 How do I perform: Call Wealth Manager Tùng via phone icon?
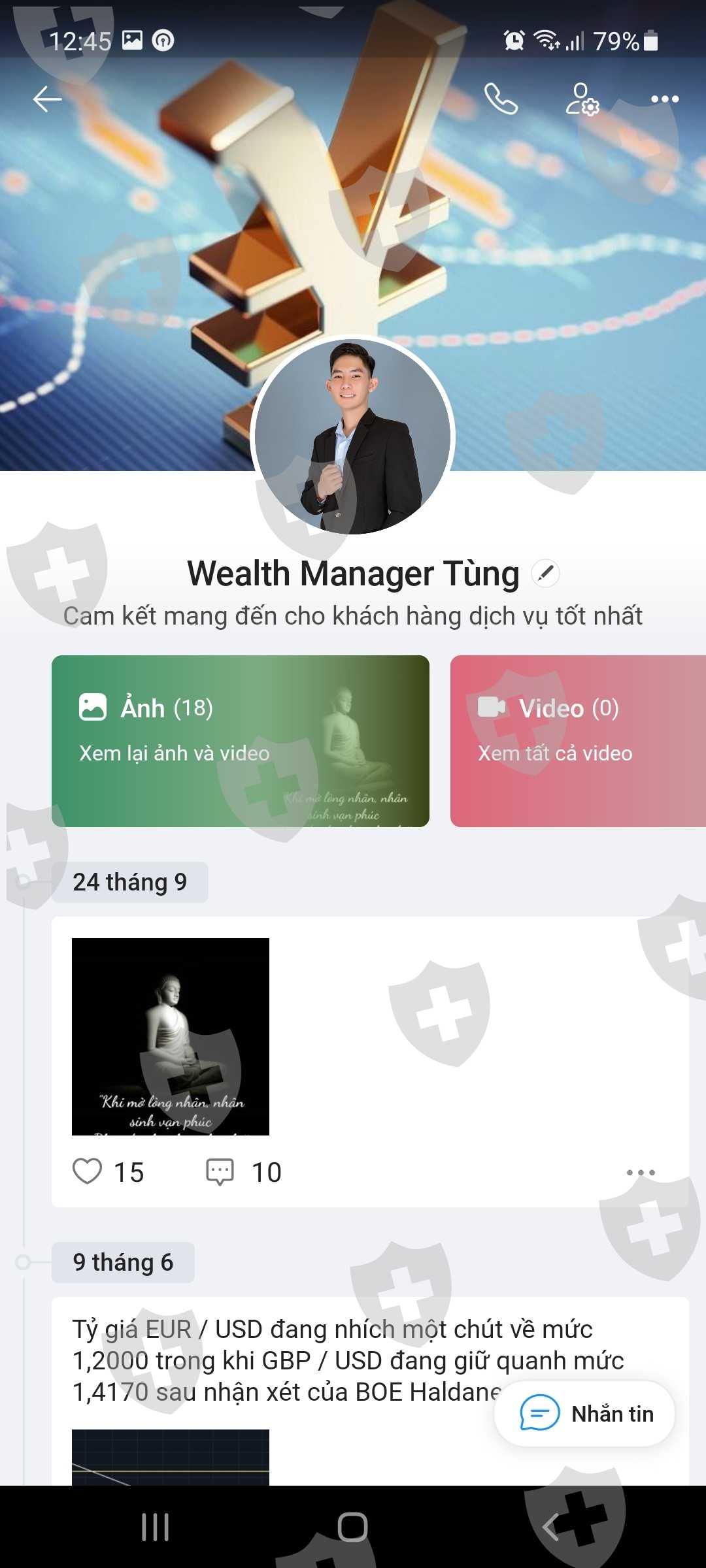501,99
